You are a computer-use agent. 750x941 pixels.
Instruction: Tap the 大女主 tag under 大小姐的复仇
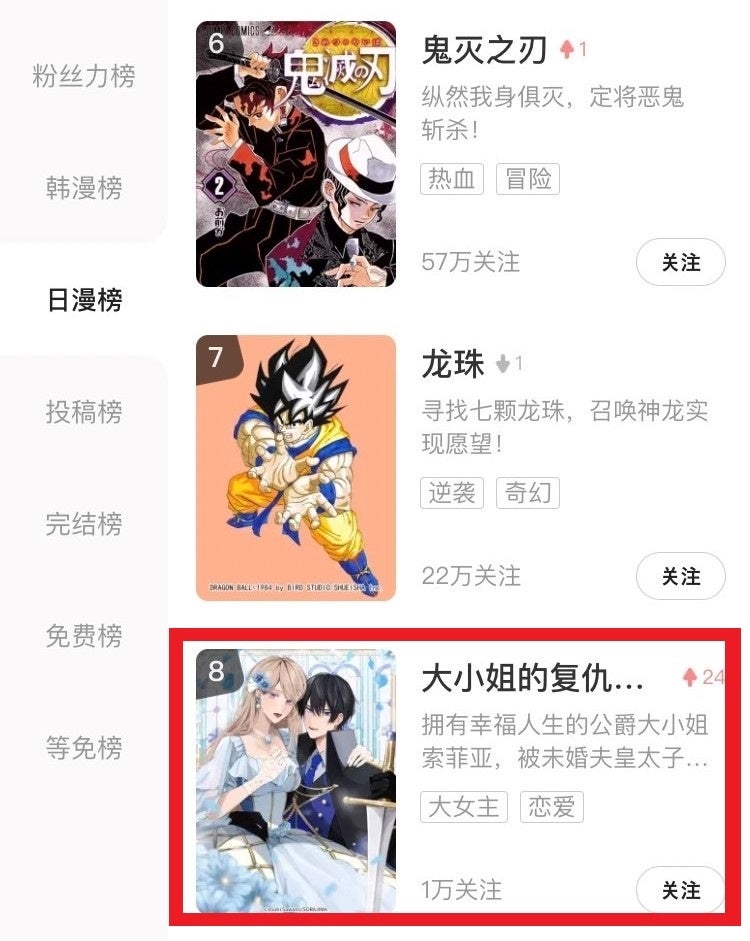464,807
